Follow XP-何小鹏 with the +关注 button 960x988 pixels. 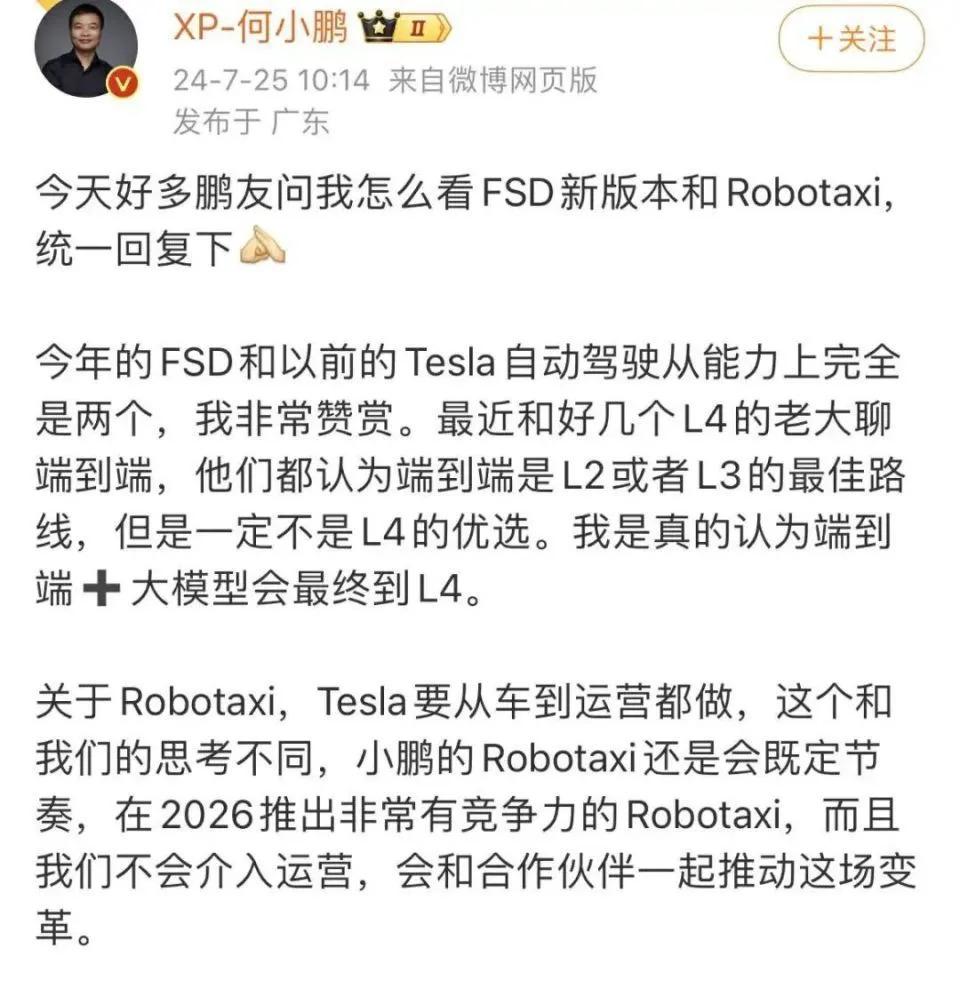(x=851, y=40)
